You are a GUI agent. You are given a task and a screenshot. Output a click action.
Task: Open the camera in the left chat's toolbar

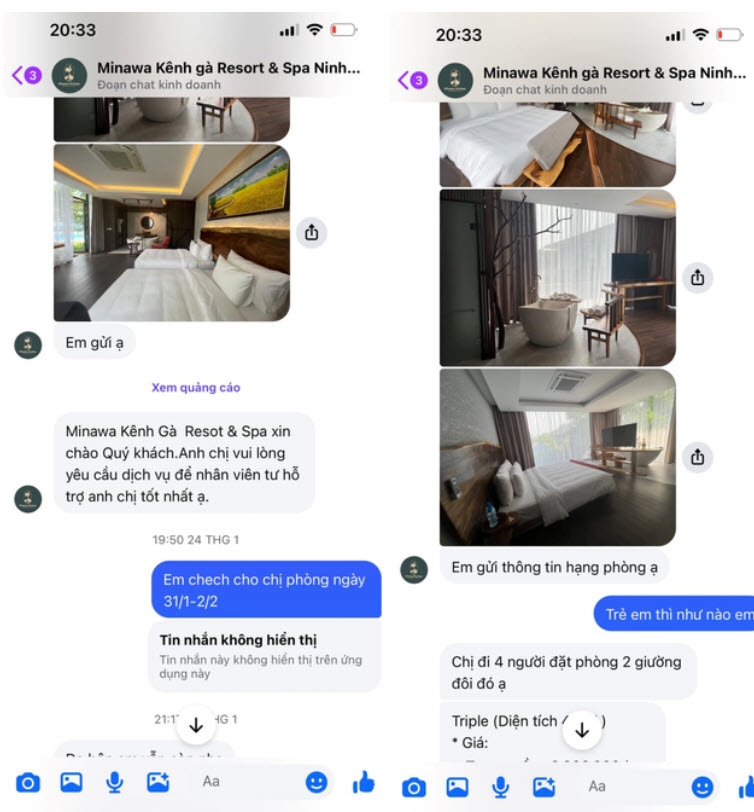click(x=28, y=782)
